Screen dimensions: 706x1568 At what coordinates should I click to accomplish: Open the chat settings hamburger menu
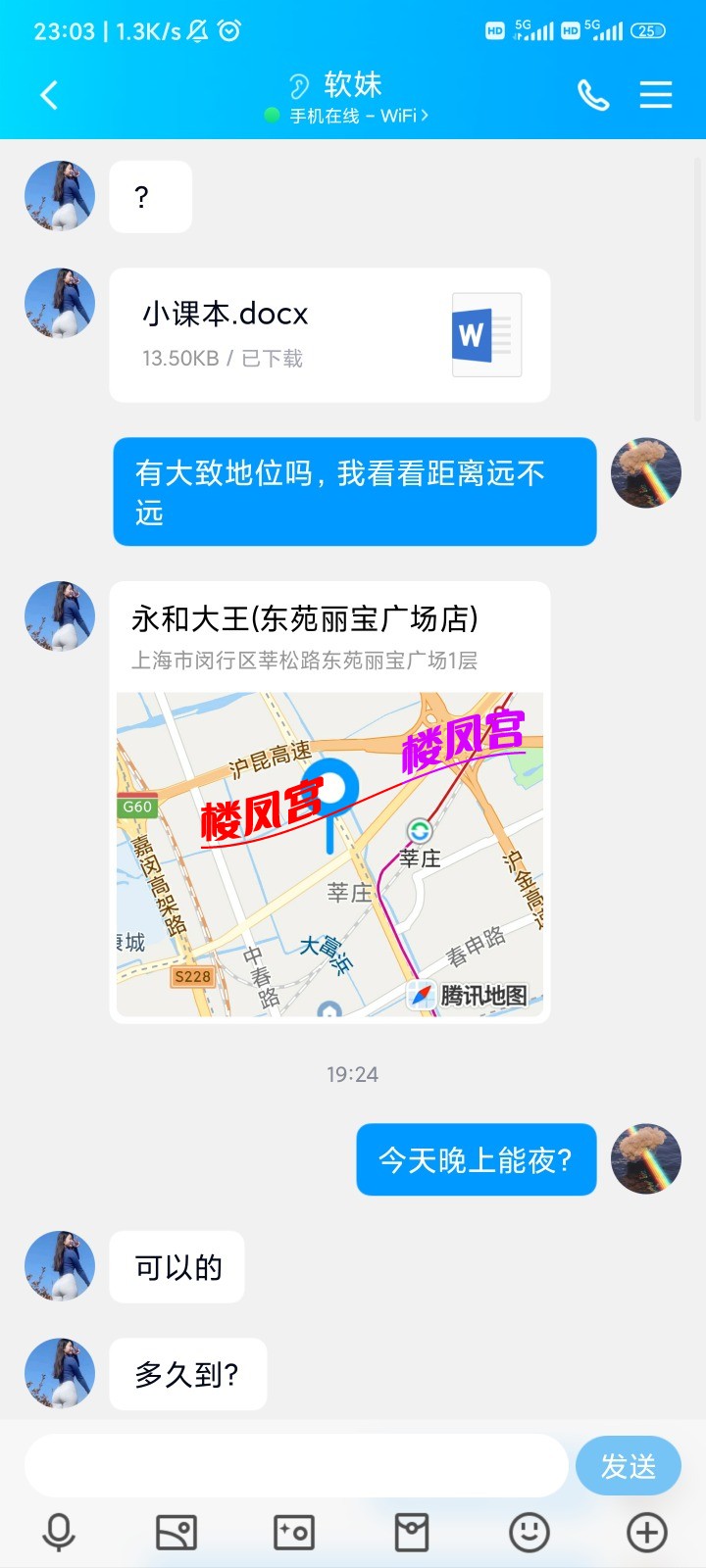[655, 95]
